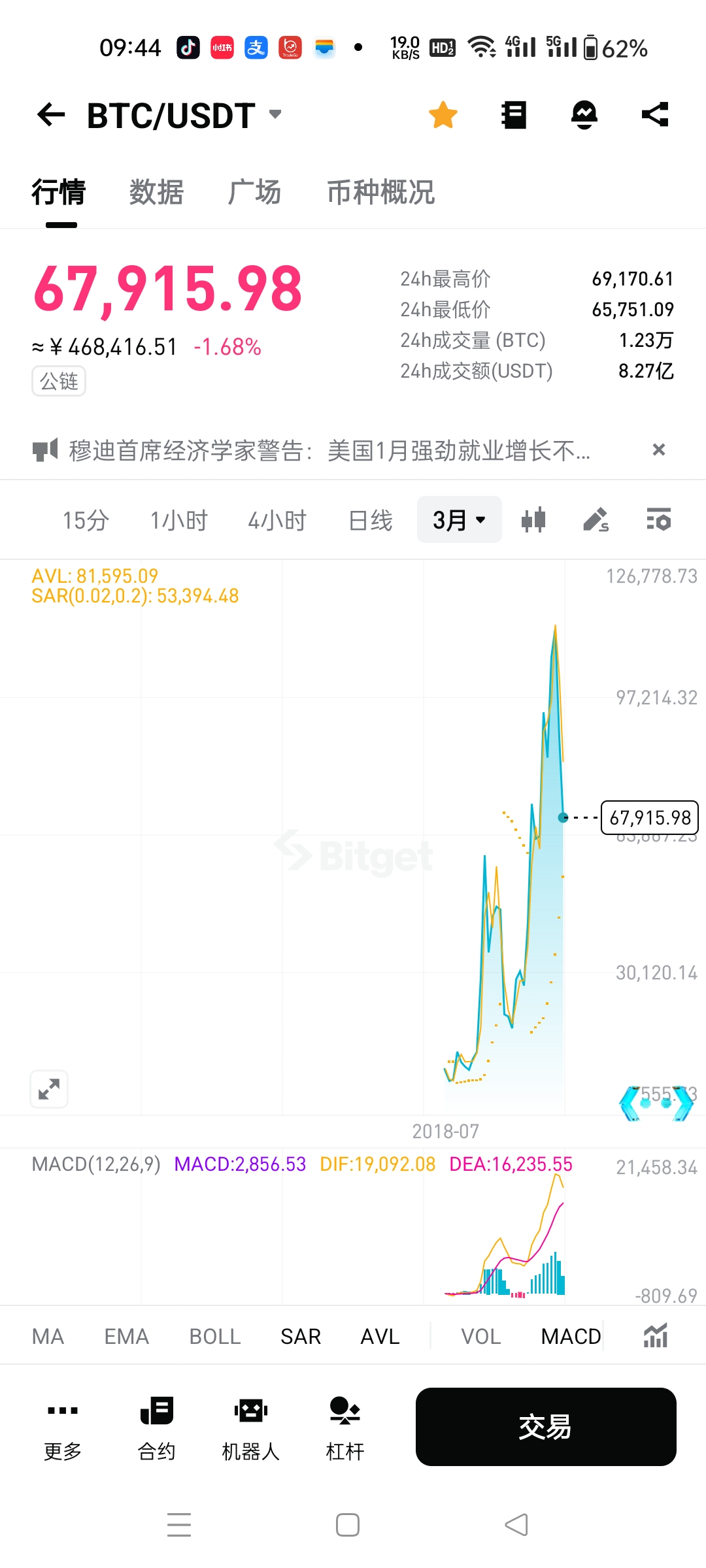The width and height of the screenshot is (706, 1568).
Task: Open the BTC/USDT pair selector dropdown
Action: click(x=275, y=114)
